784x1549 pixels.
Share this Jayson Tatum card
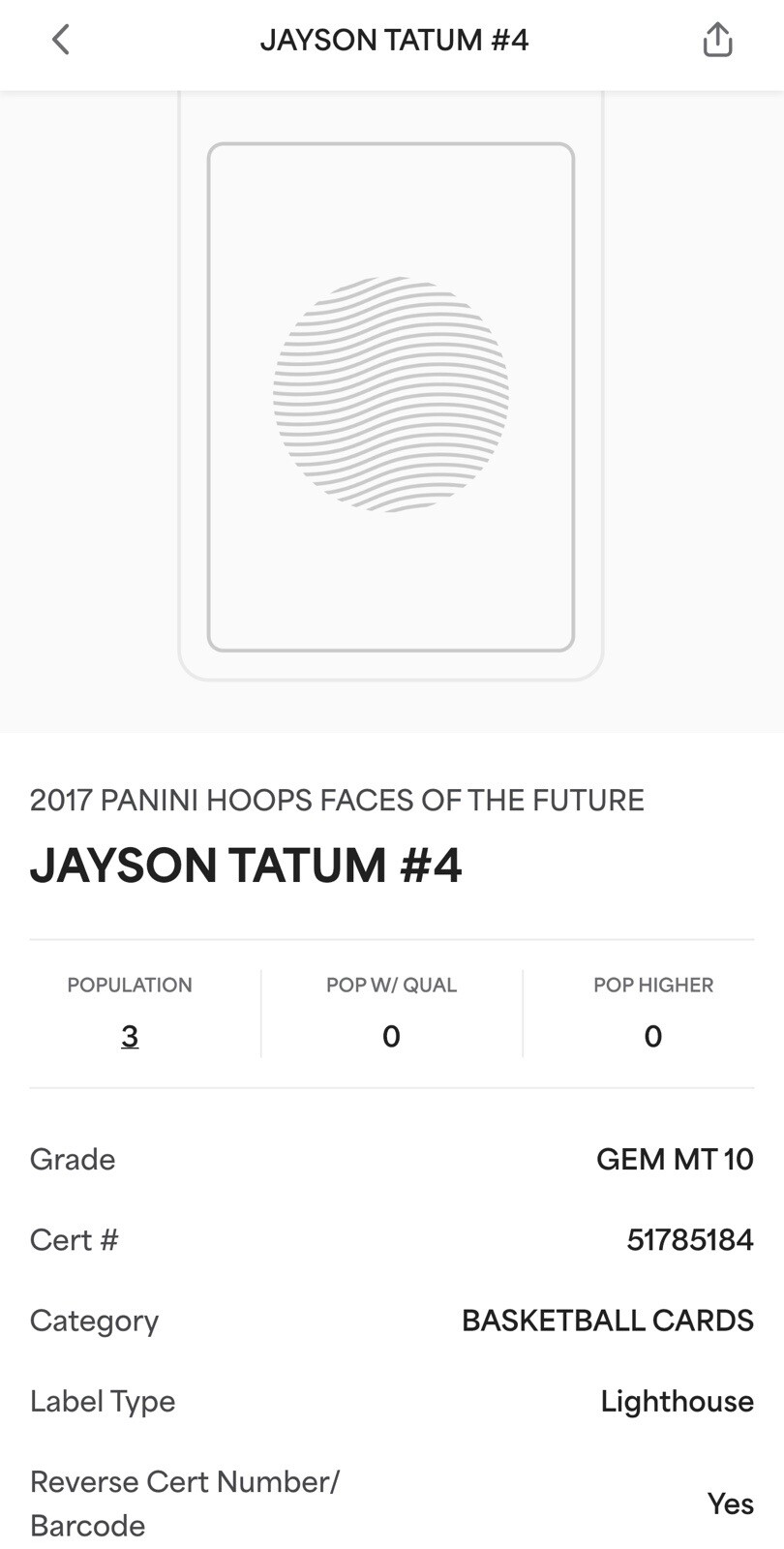716,40
